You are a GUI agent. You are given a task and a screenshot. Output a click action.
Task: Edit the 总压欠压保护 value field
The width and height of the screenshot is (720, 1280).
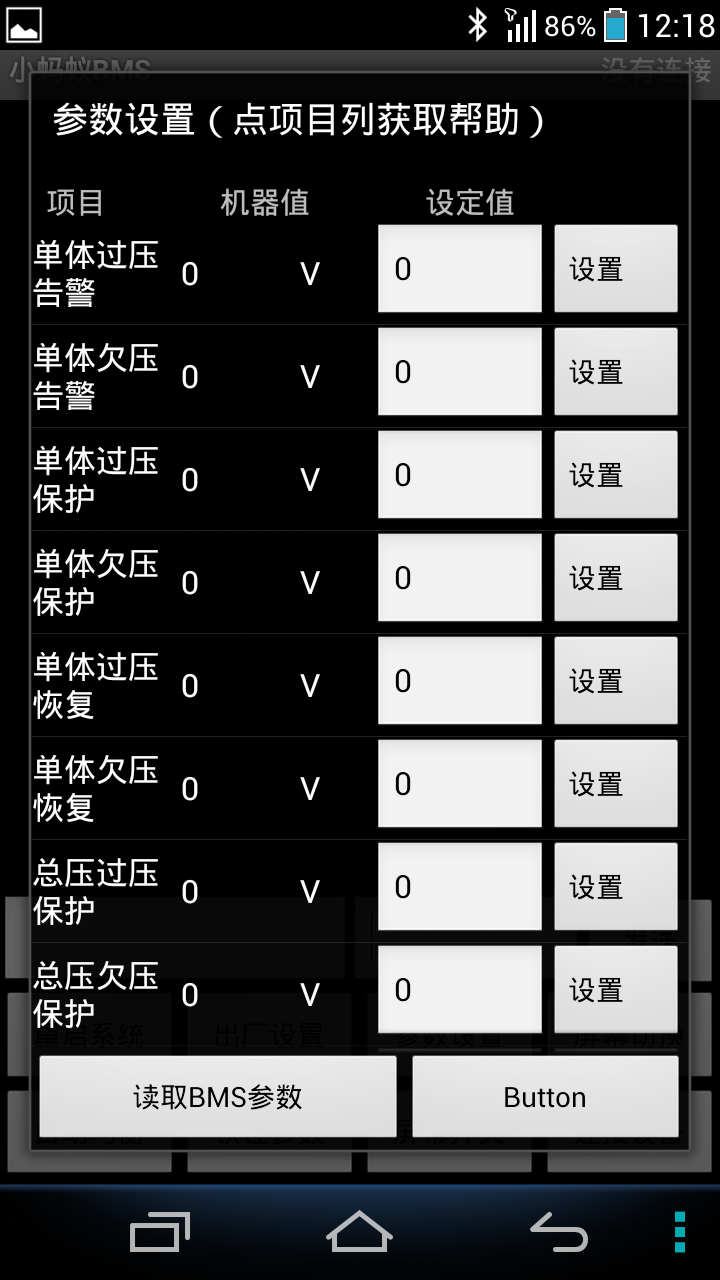[460, 989]
